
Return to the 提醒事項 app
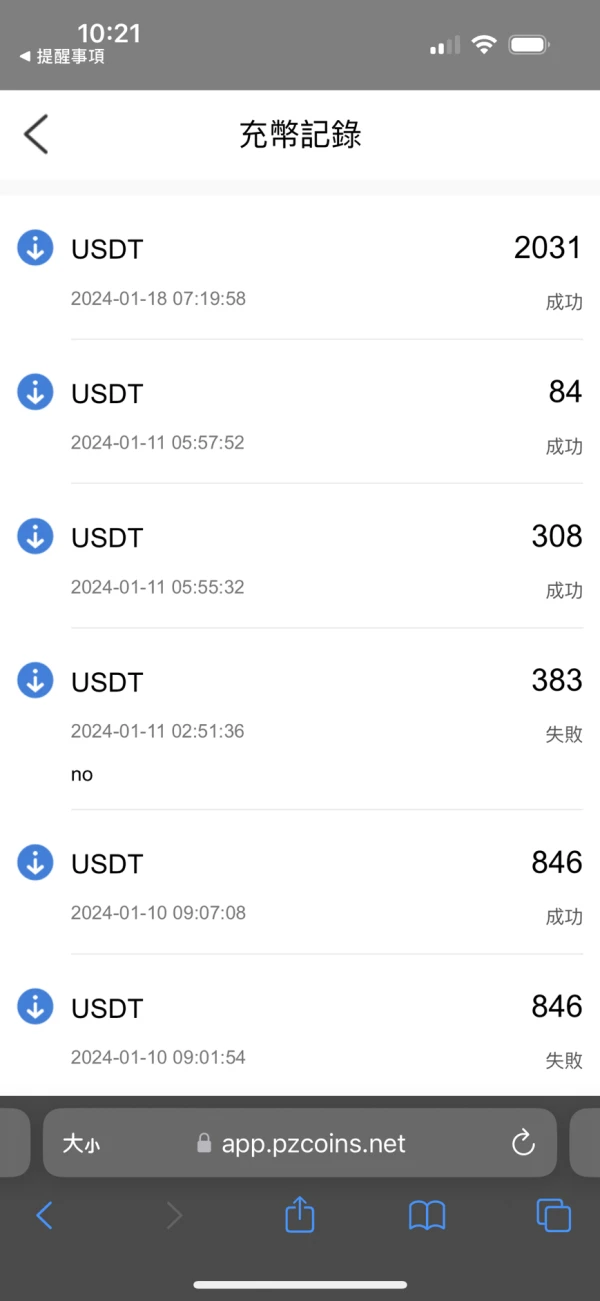(62, 57)
